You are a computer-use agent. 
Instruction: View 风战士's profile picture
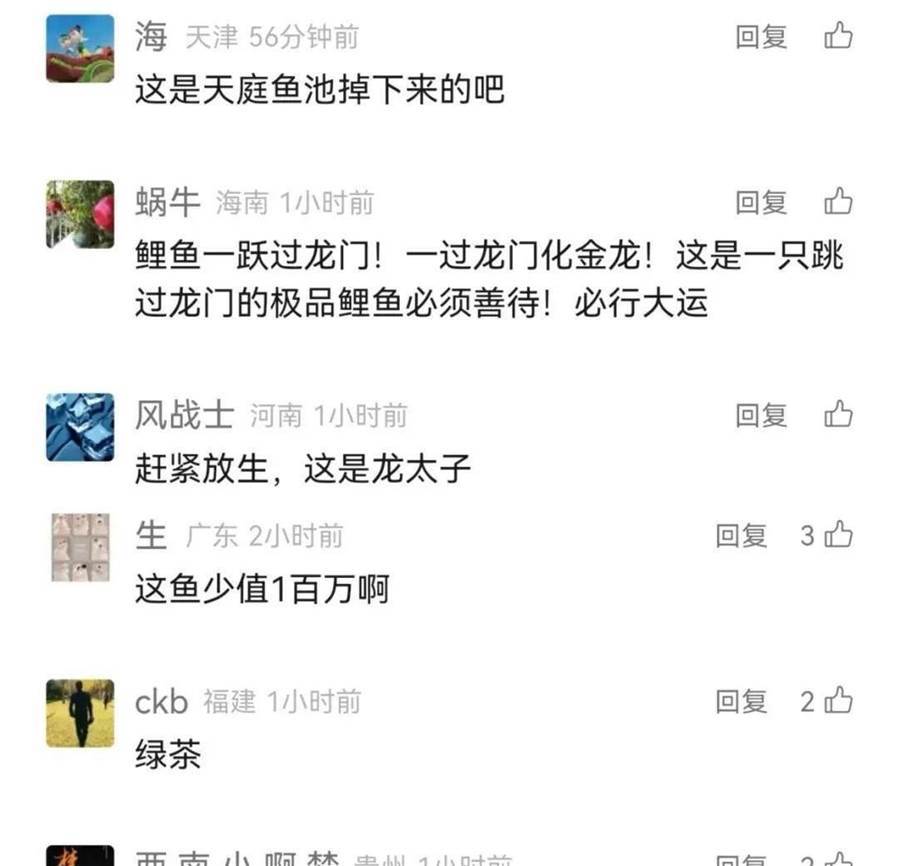(80, 426)
